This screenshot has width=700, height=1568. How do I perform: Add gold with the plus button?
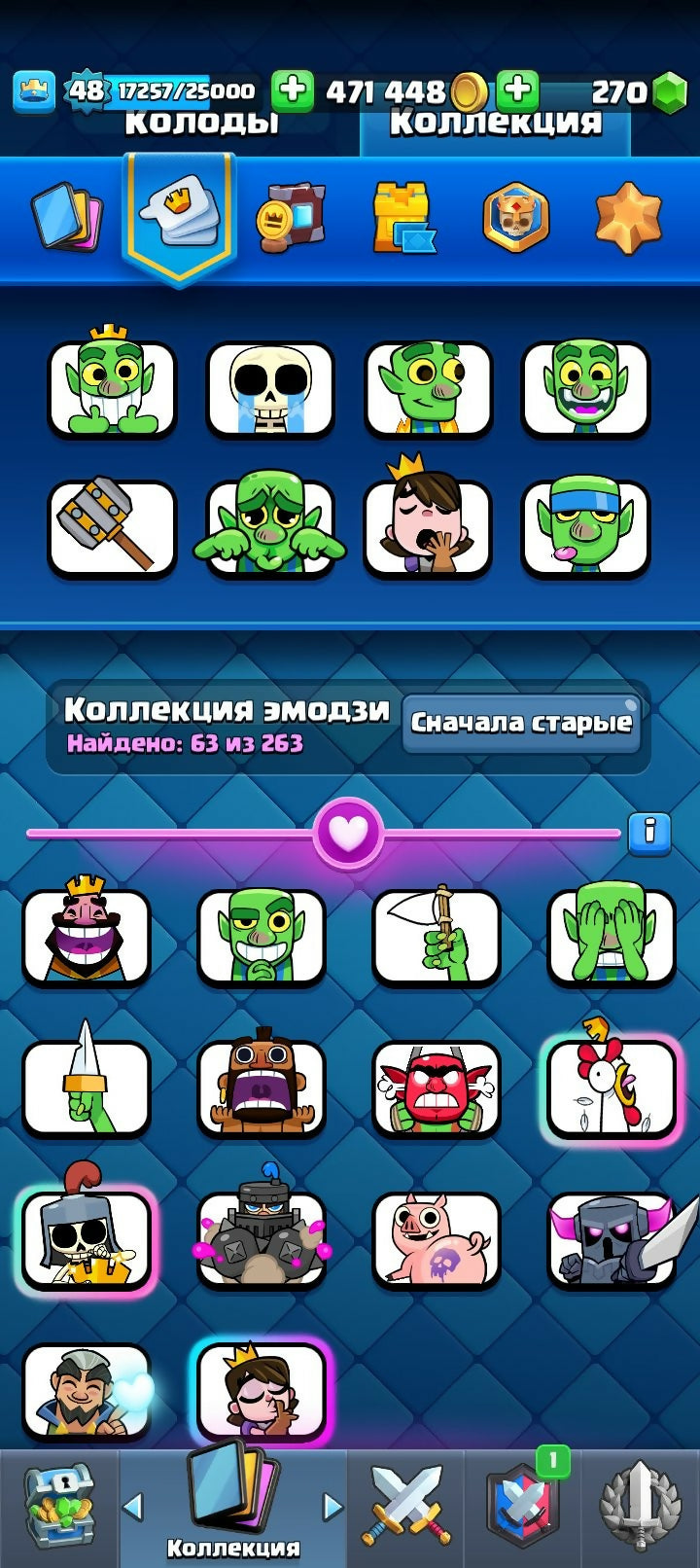[x=292, y=91]
